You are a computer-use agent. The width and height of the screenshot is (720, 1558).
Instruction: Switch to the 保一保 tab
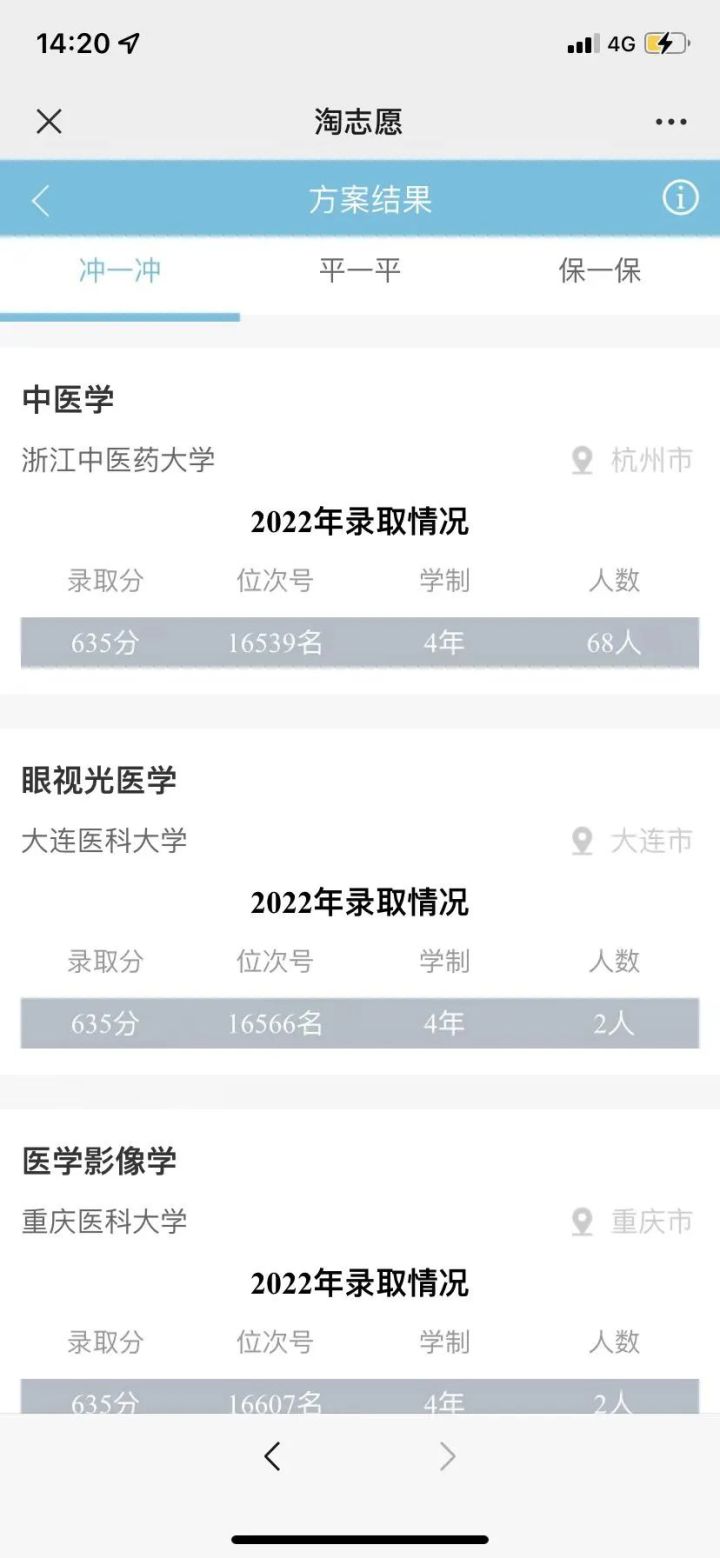pyautogui.click(x=600, y=271)
